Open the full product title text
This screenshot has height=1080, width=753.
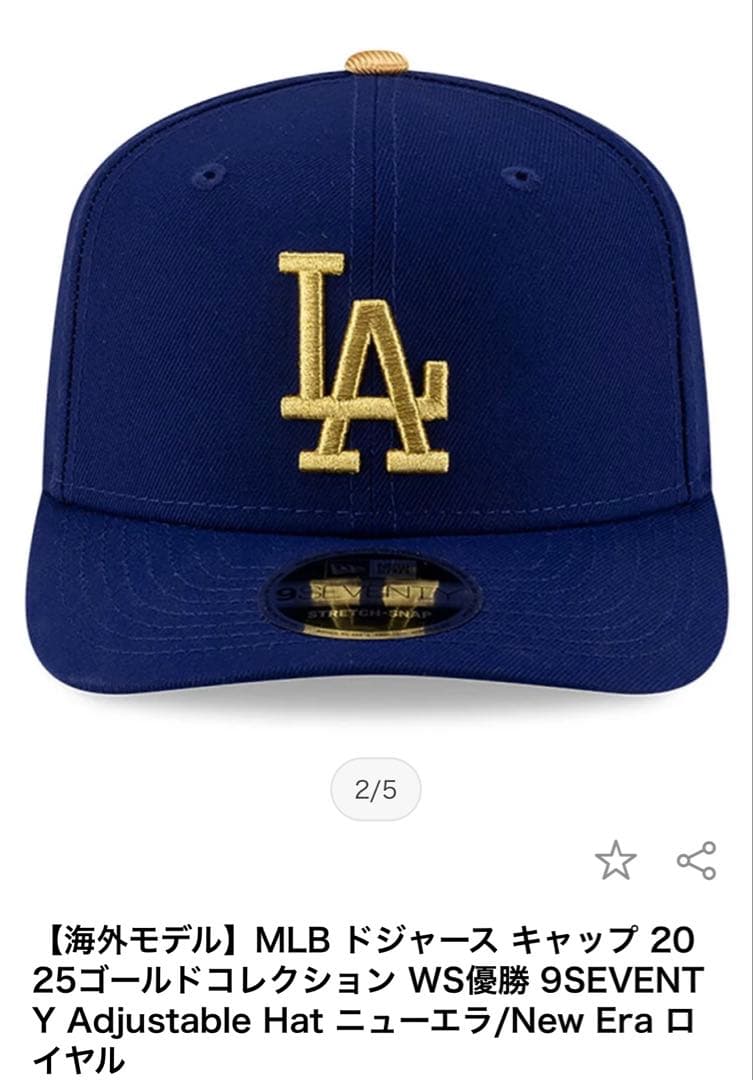[376, 990]
